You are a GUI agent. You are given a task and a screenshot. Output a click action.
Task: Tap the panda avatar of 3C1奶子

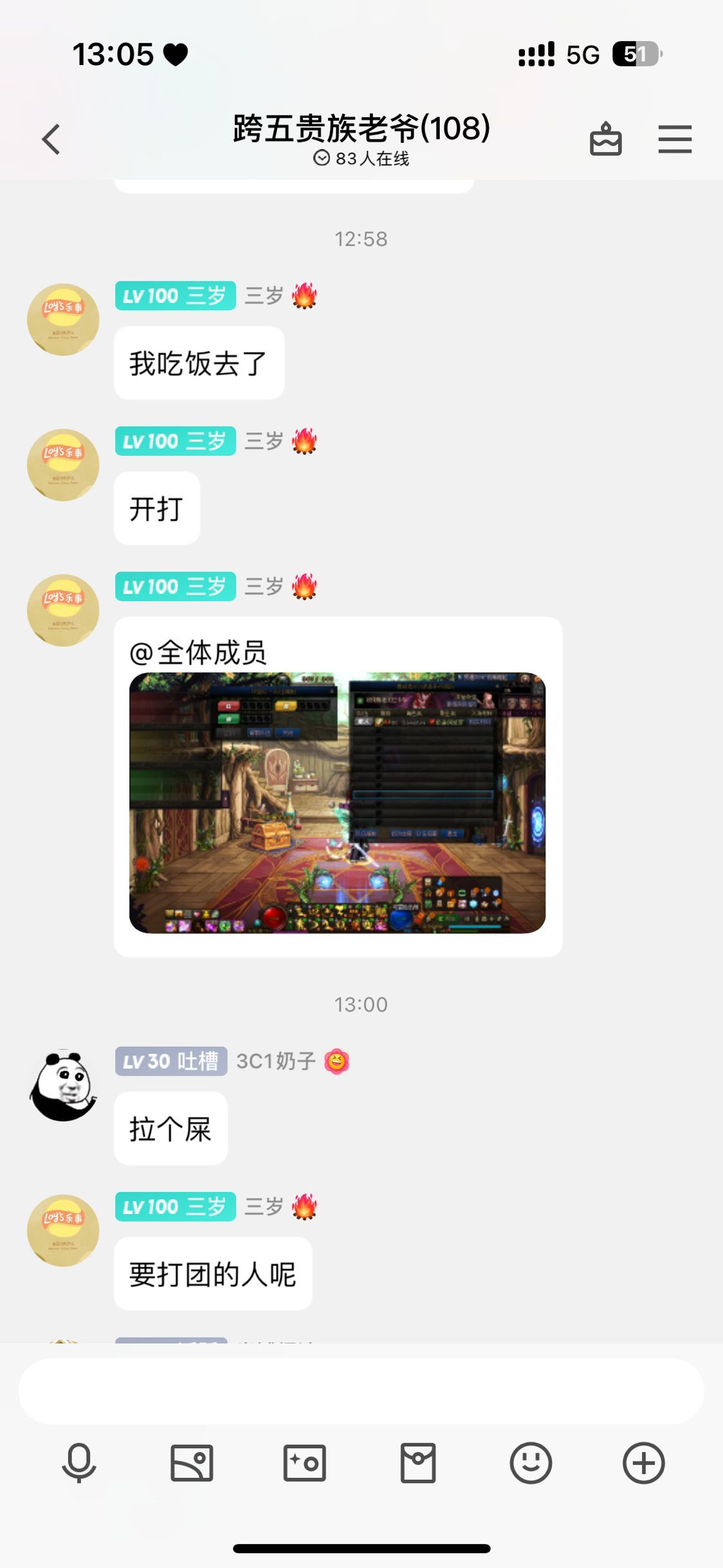pyautogui.click(x=63, y=1085)
